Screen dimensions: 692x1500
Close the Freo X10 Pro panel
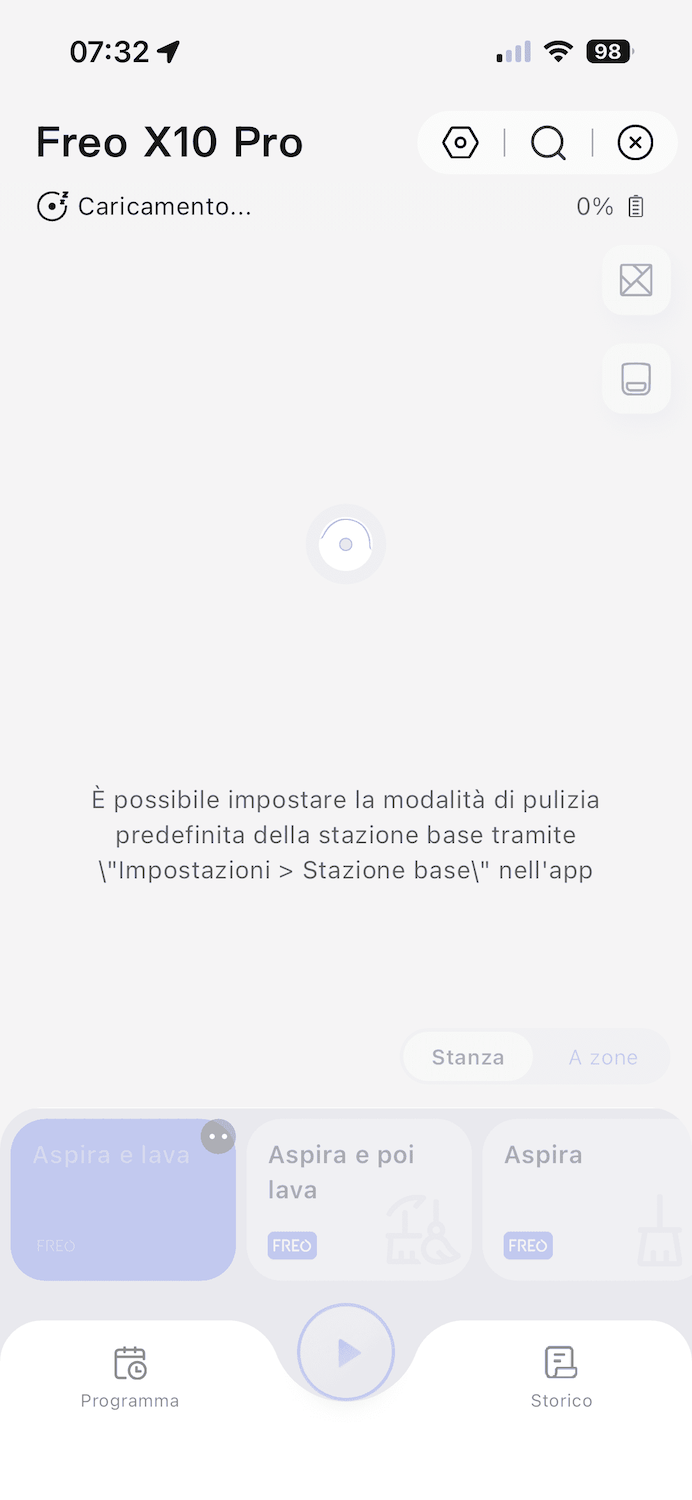(x=635, y=143)
